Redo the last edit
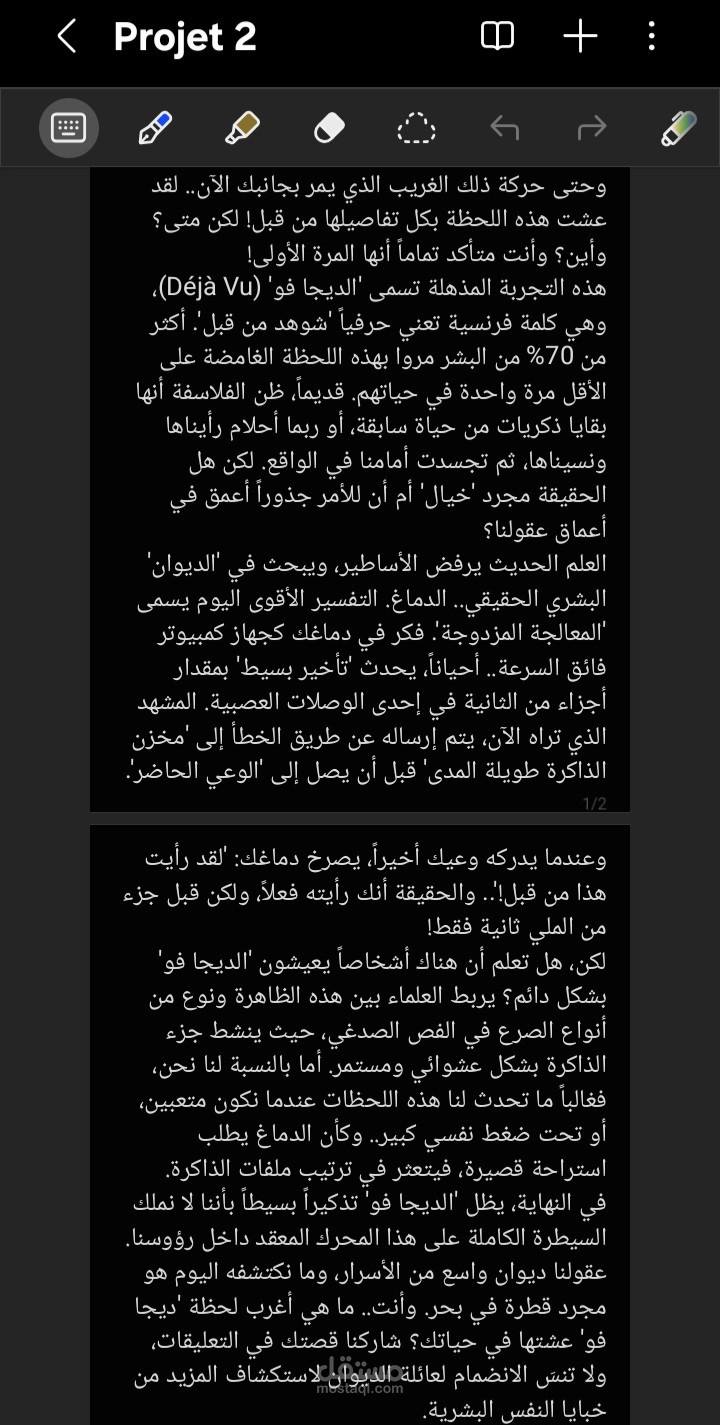Viewport: 720px width, 1425px height. 592,127
